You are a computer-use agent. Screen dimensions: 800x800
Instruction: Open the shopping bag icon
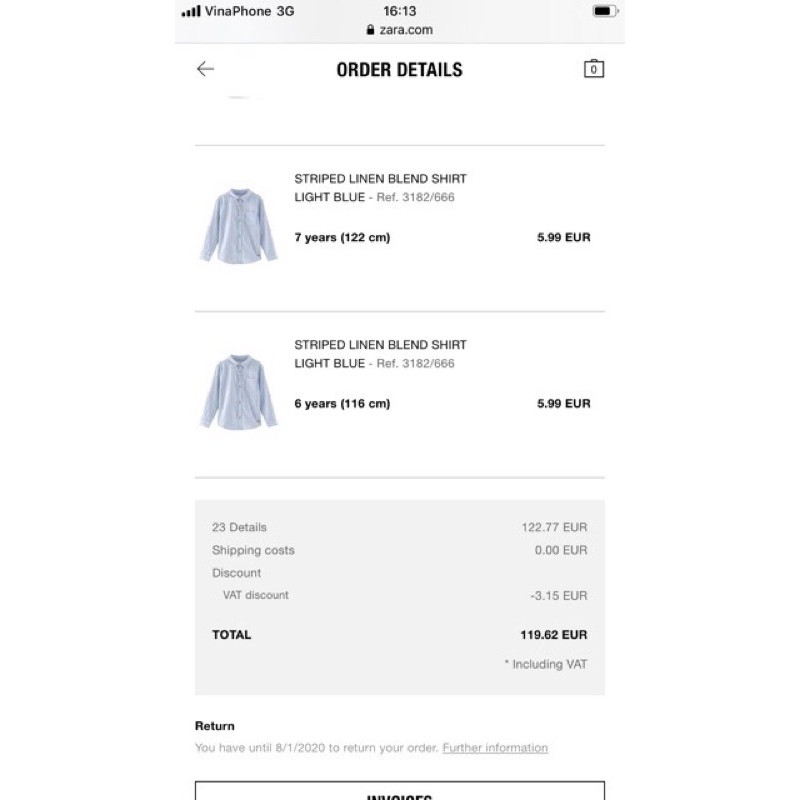(594, 69)
